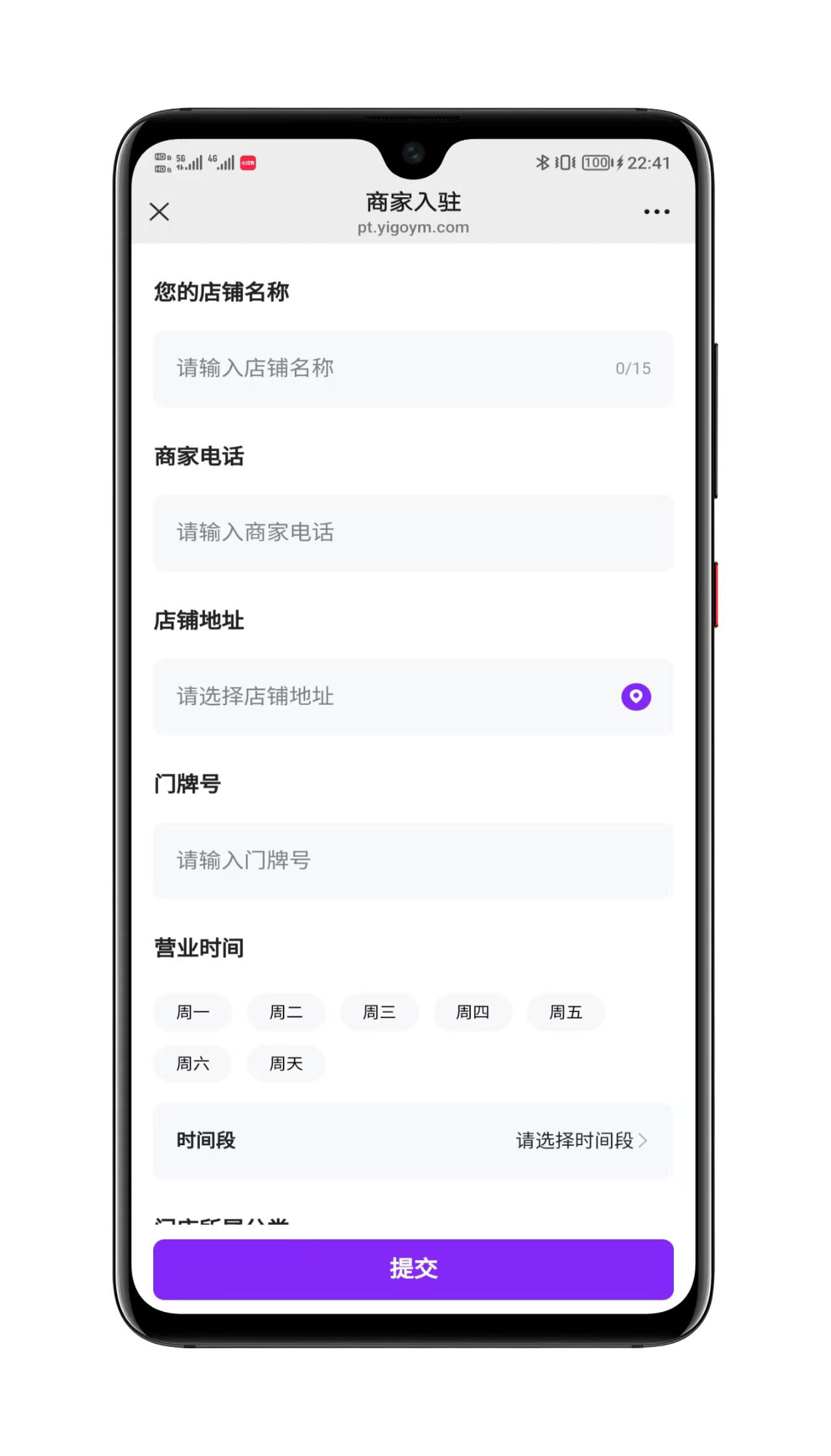831x1456 pixels.
Task: Select the 周二 chip
Action: point(286,1012)
